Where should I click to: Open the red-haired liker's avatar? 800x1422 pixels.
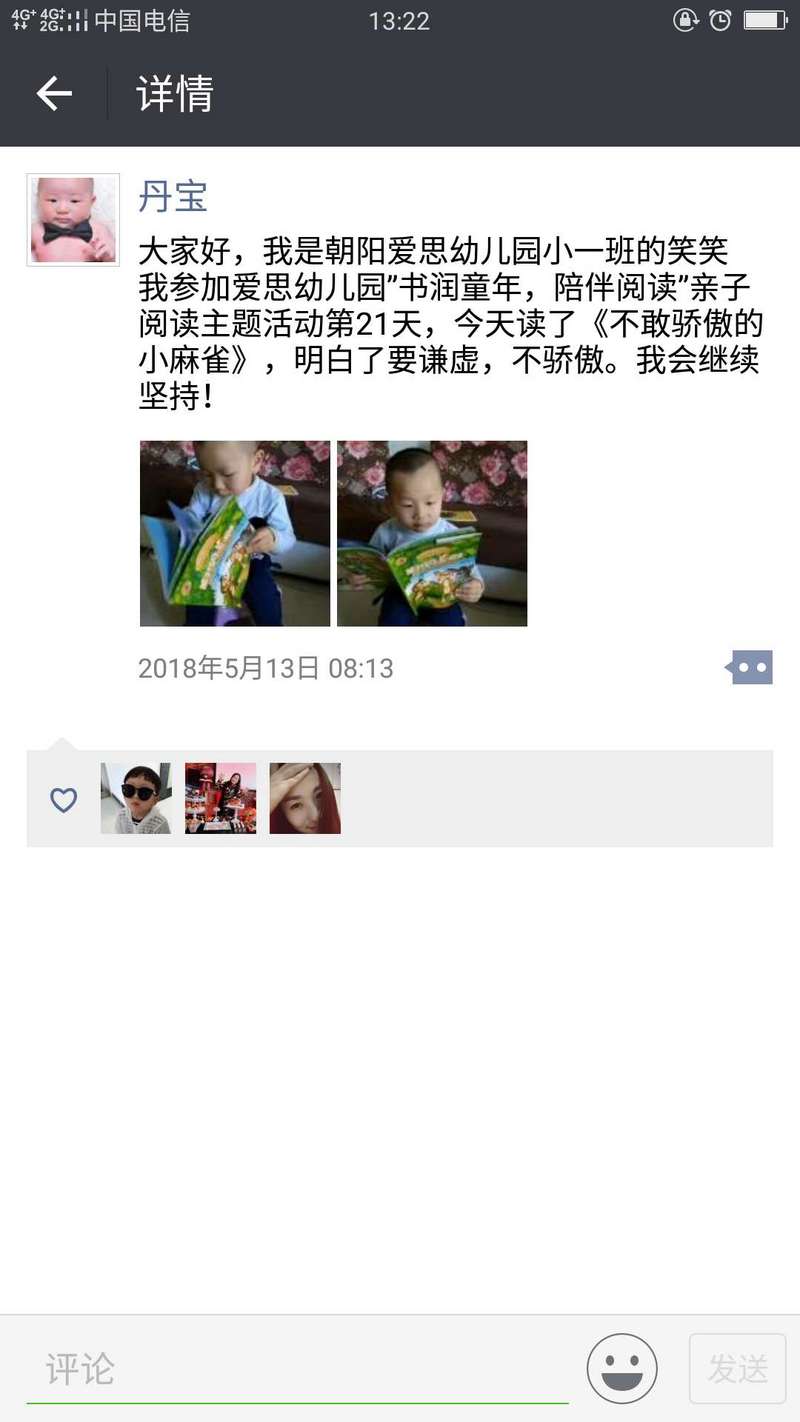coord(305,798)
